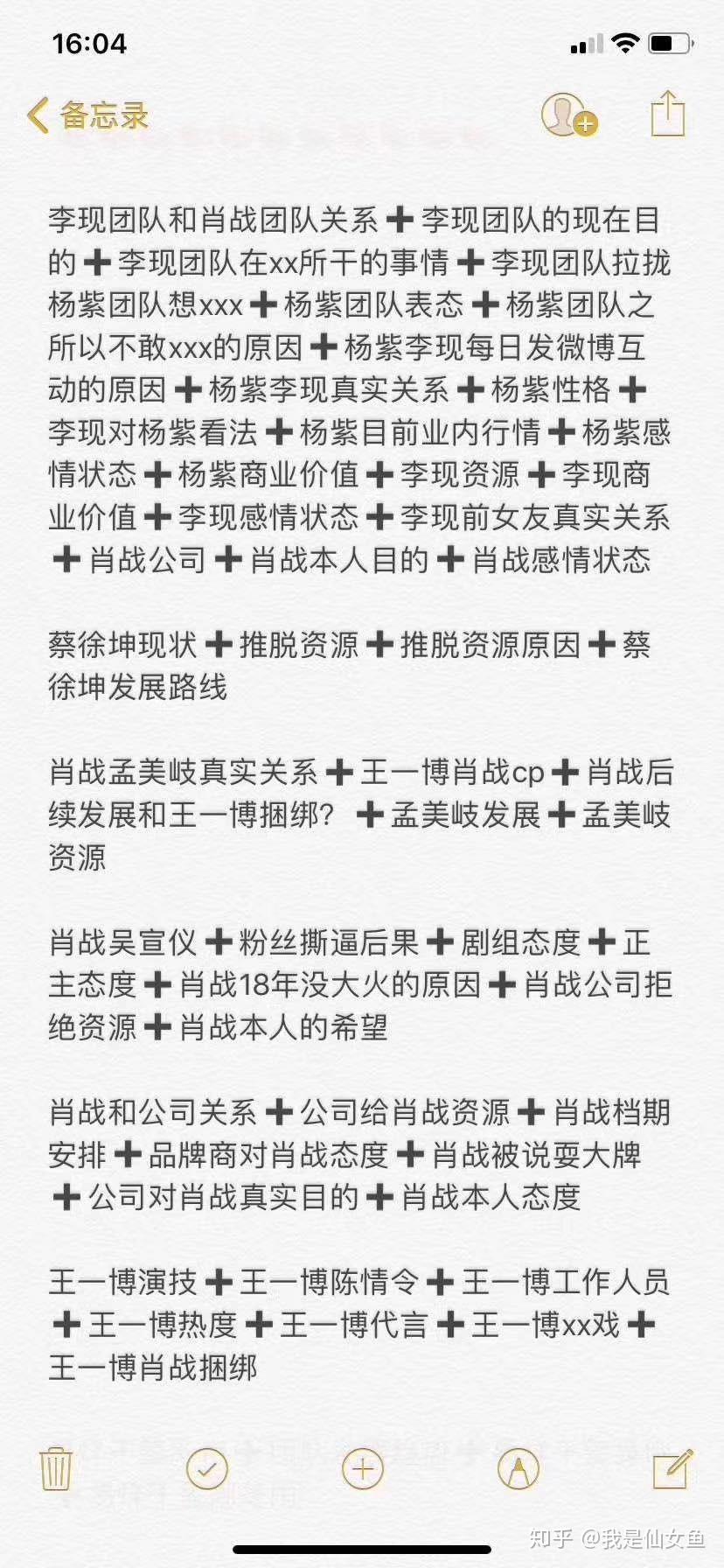Screen dimensions: 724x1568
Task: Compose a new note
Action: (x=672, y=1468)
